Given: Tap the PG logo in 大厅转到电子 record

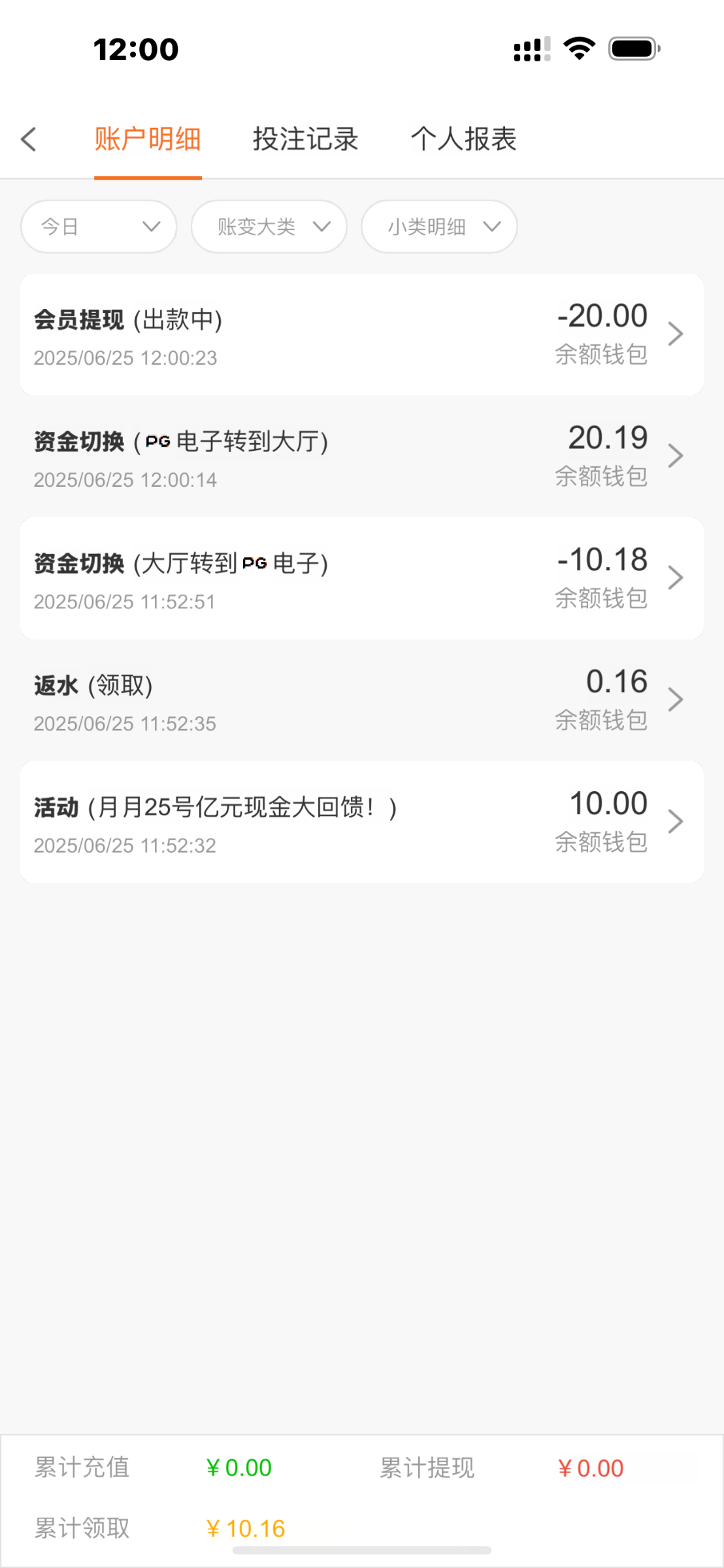Looking at the screenshot, I should pos(255,563).
